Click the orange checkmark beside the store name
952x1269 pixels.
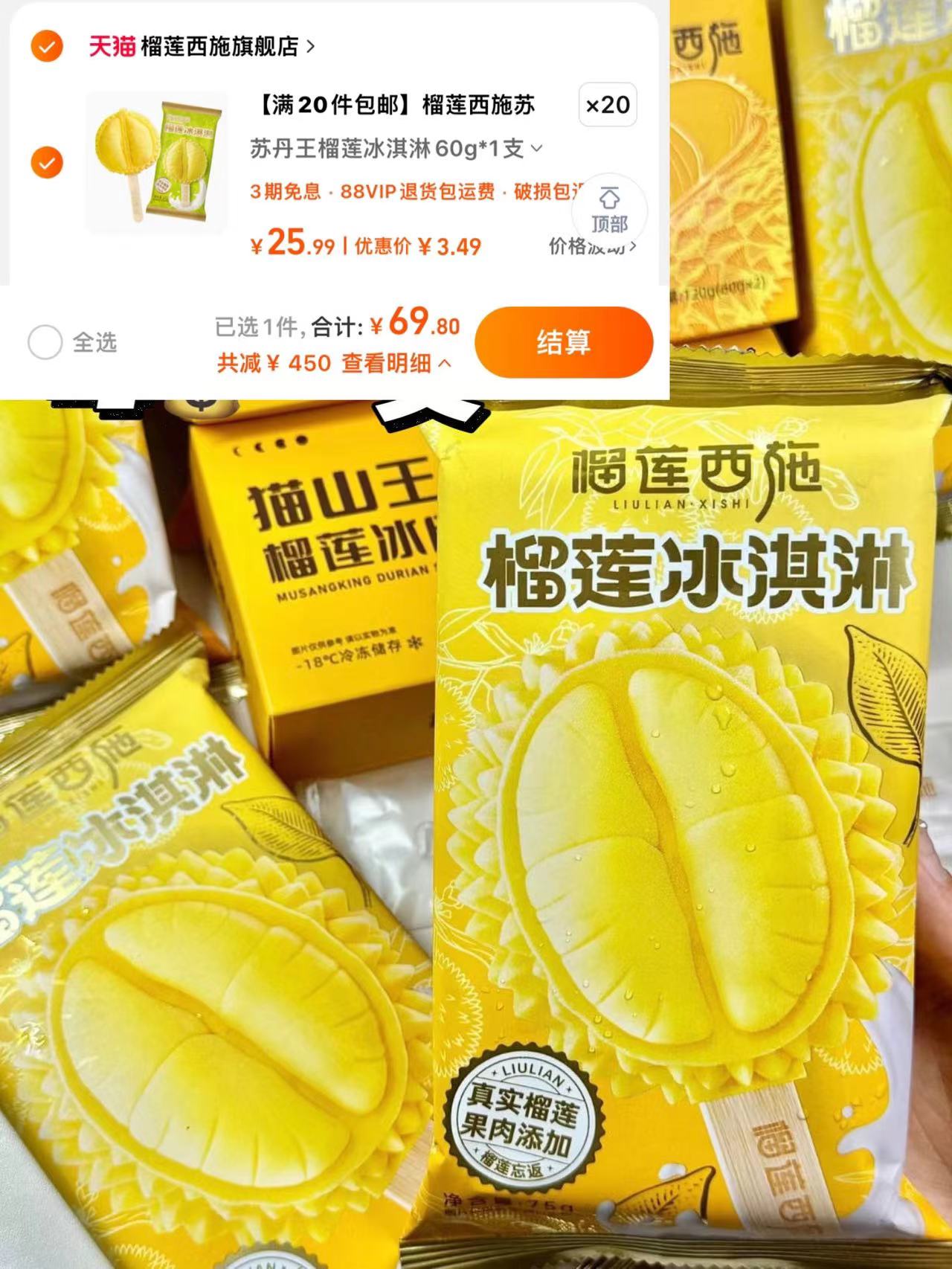(x=46, y=46)
